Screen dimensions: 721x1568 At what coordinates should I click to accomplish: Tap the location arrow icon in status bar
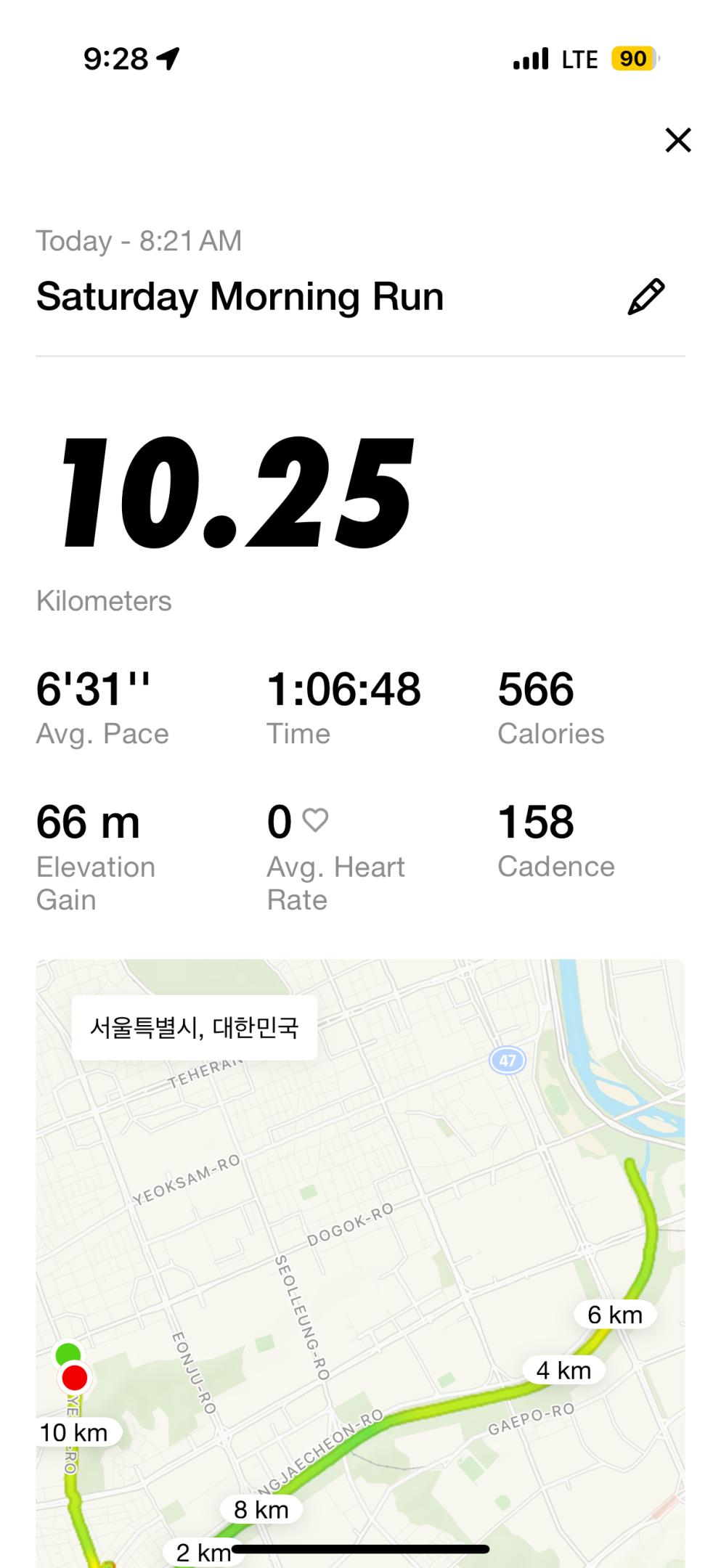(x=166, y=57)
